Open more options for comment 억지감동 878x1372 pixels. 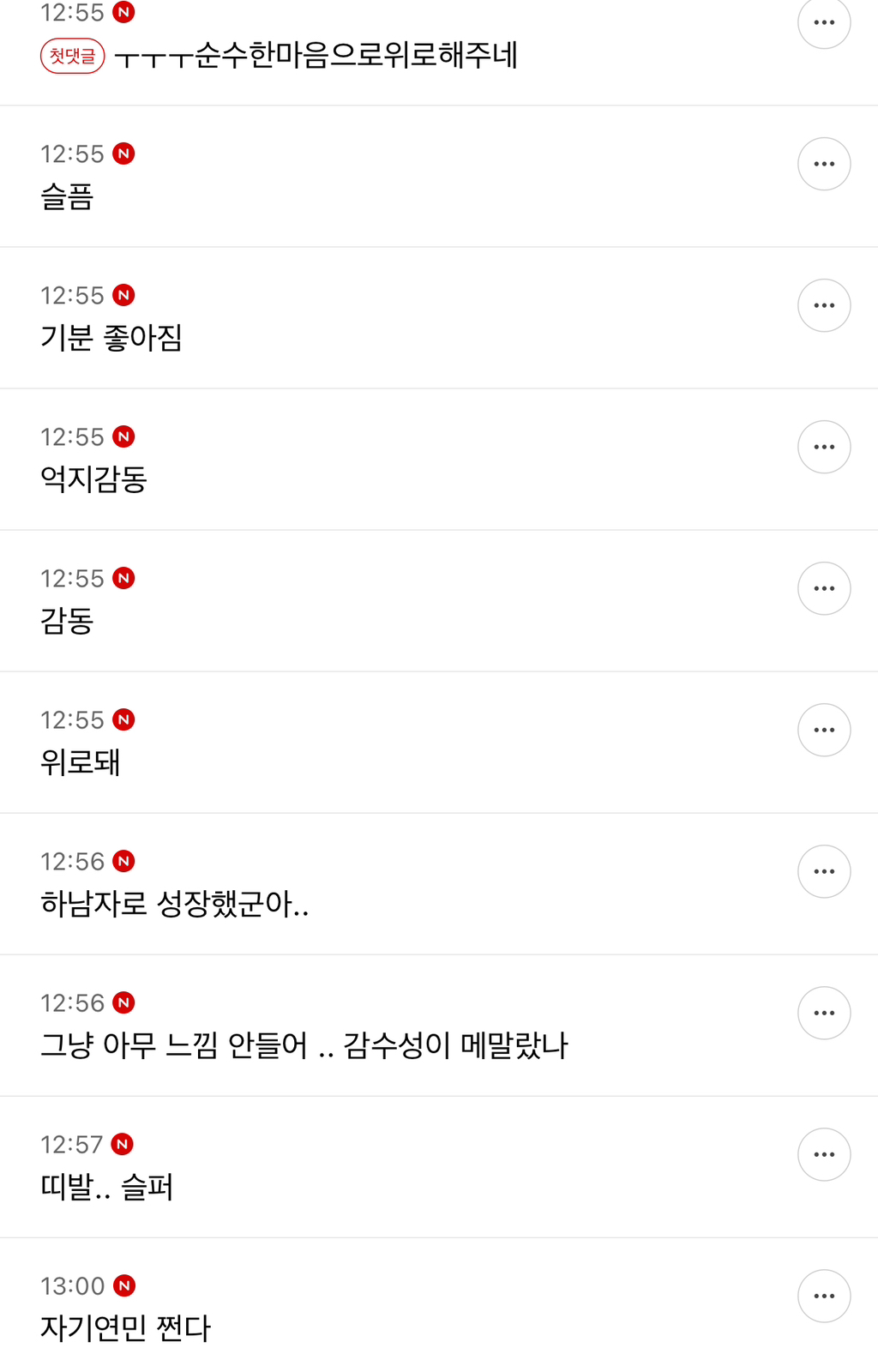point(824,447)
